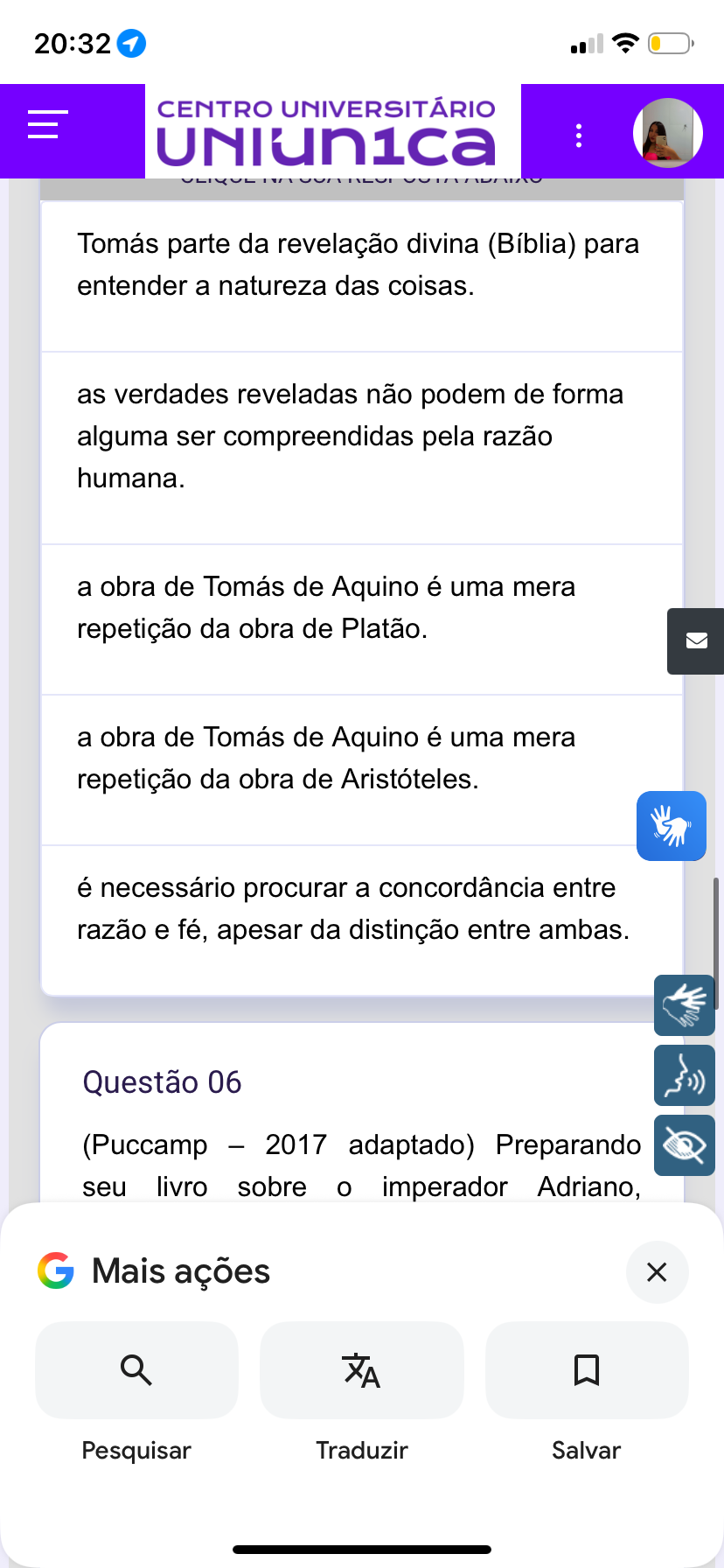Open the Libras sign language accessibility tool
Screen dimensions: 724x1568
click(684, 1006)
